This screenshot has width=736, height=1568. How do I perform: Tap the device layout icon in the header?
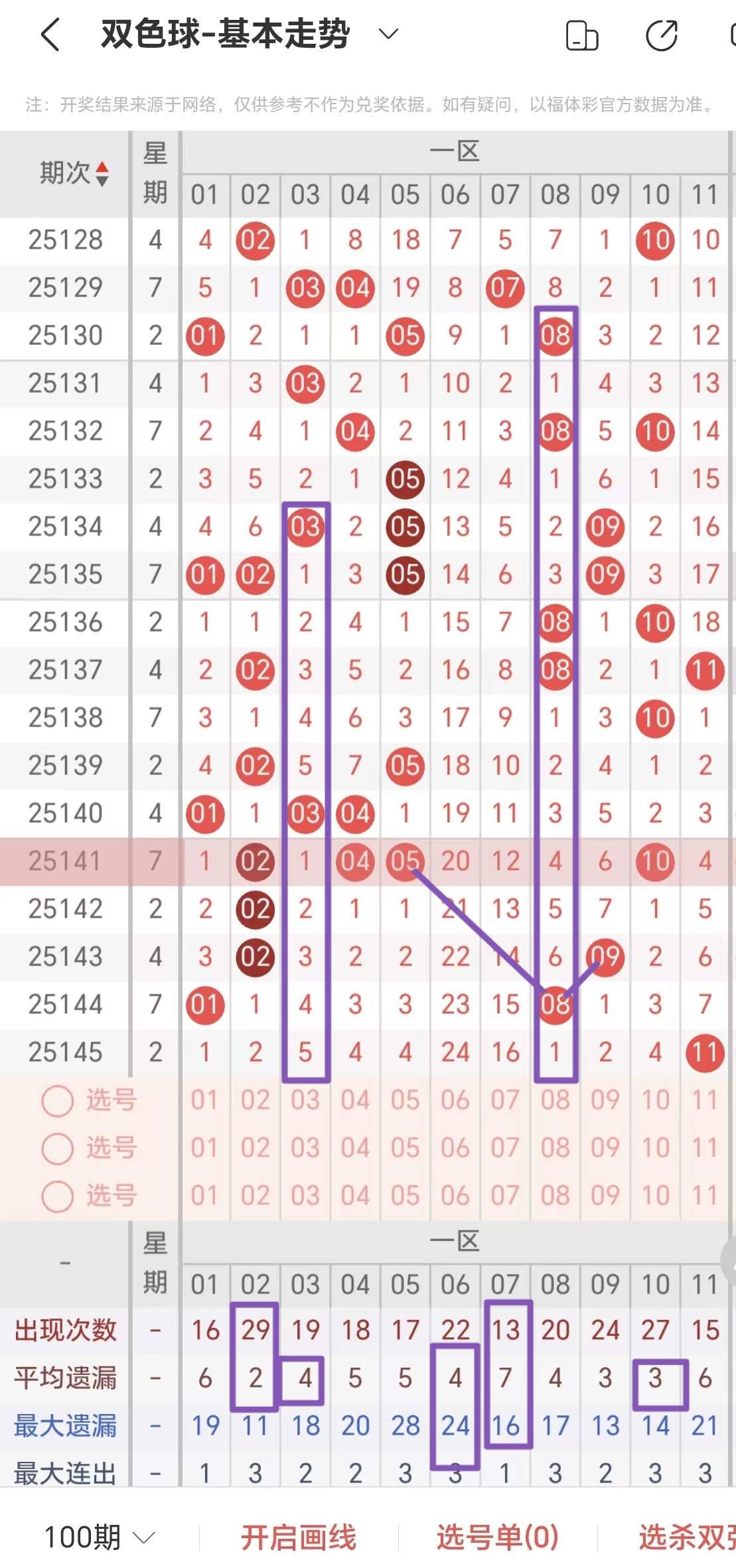click(x=581, y=36)
